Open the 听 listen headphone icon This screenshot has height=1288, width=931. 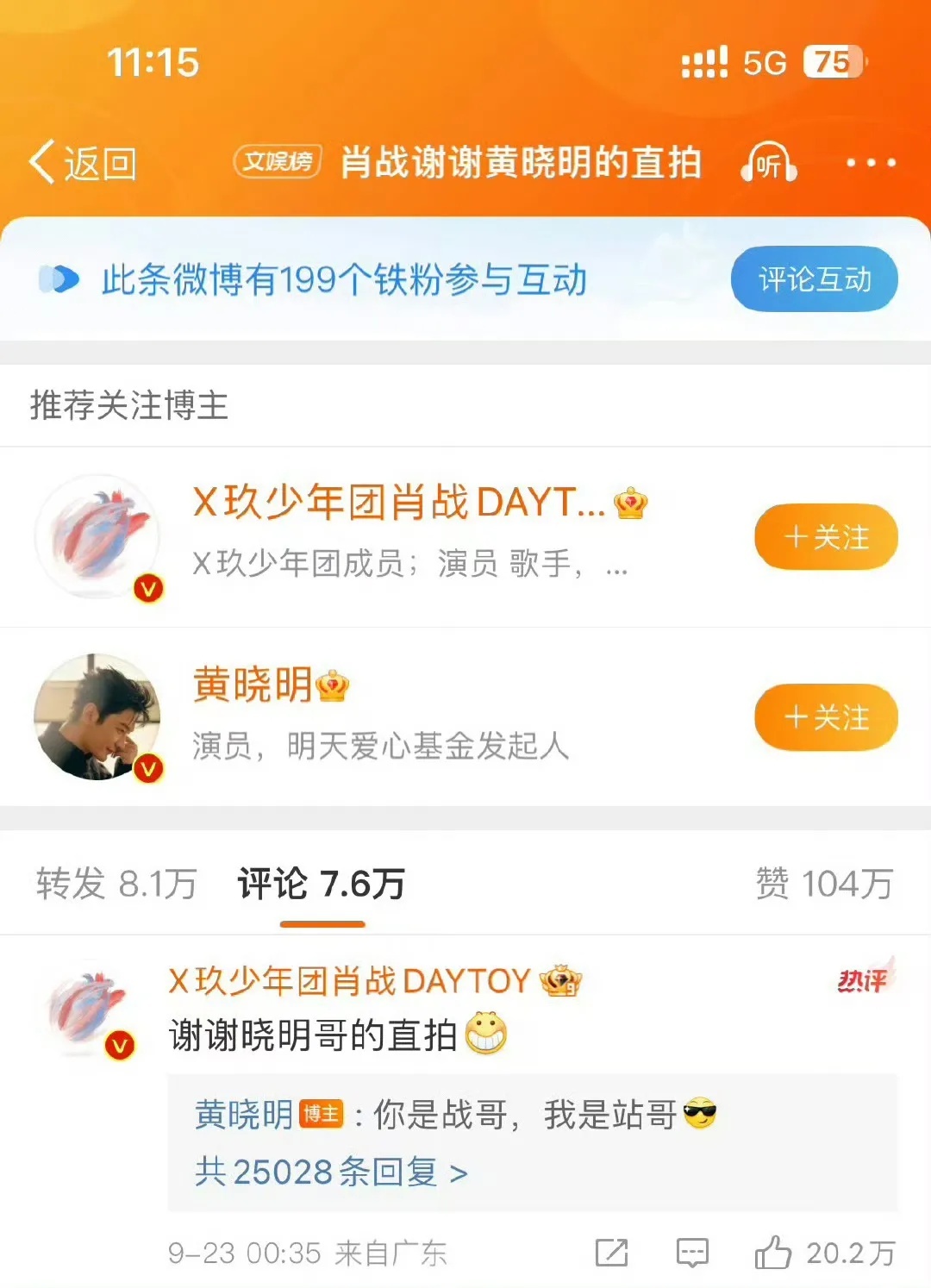tap(769, 163)
